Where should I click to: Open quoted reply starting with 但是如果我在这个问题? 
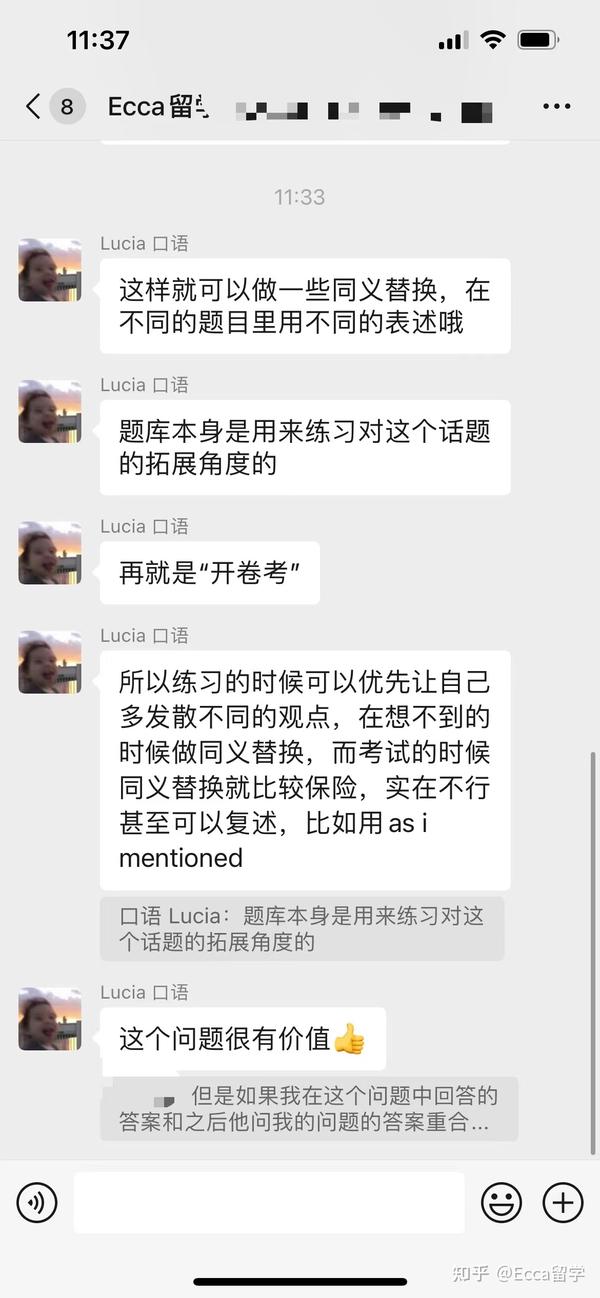(x=309, y=1109)
